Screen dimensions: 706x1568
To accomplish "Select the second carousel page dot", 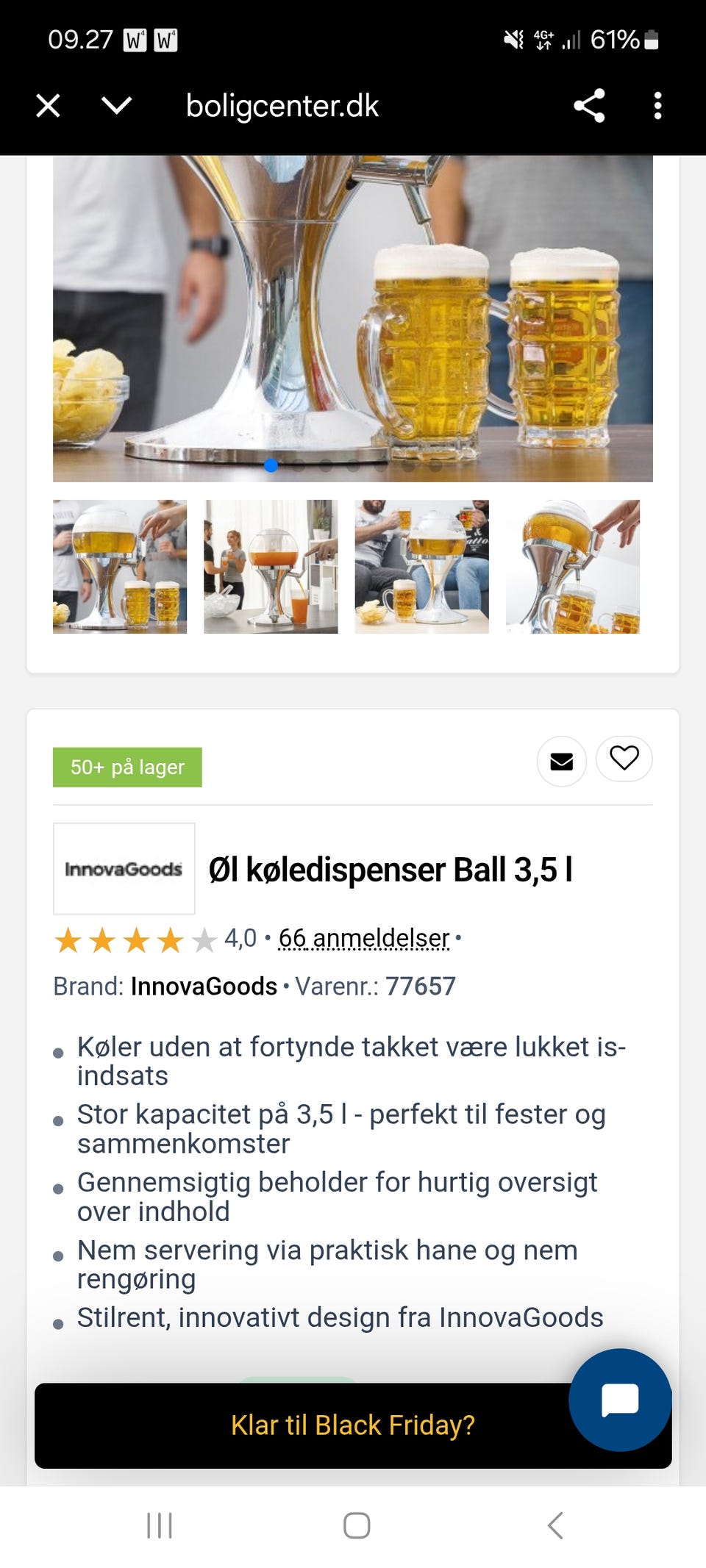I will tap(299, 465).
